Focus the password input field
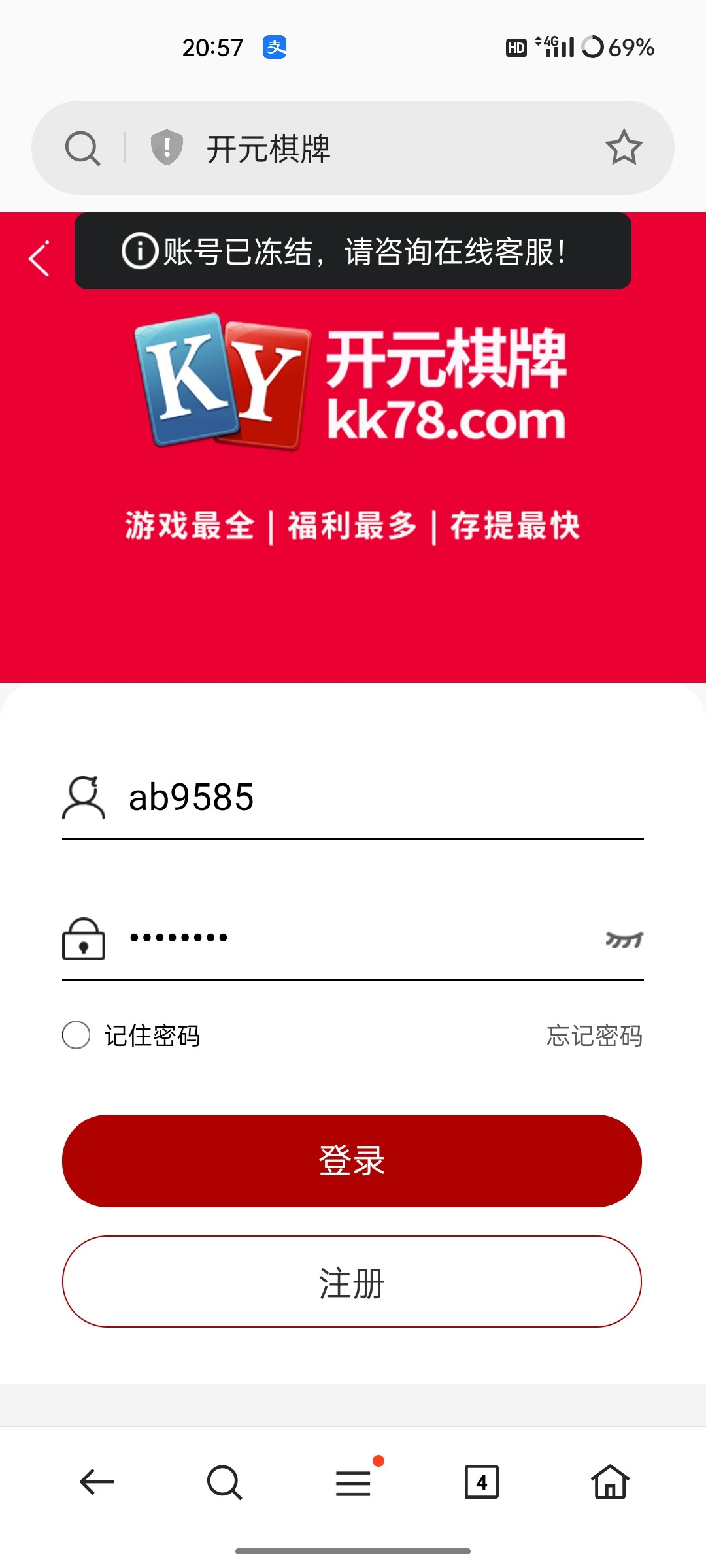 coord(353,938)
